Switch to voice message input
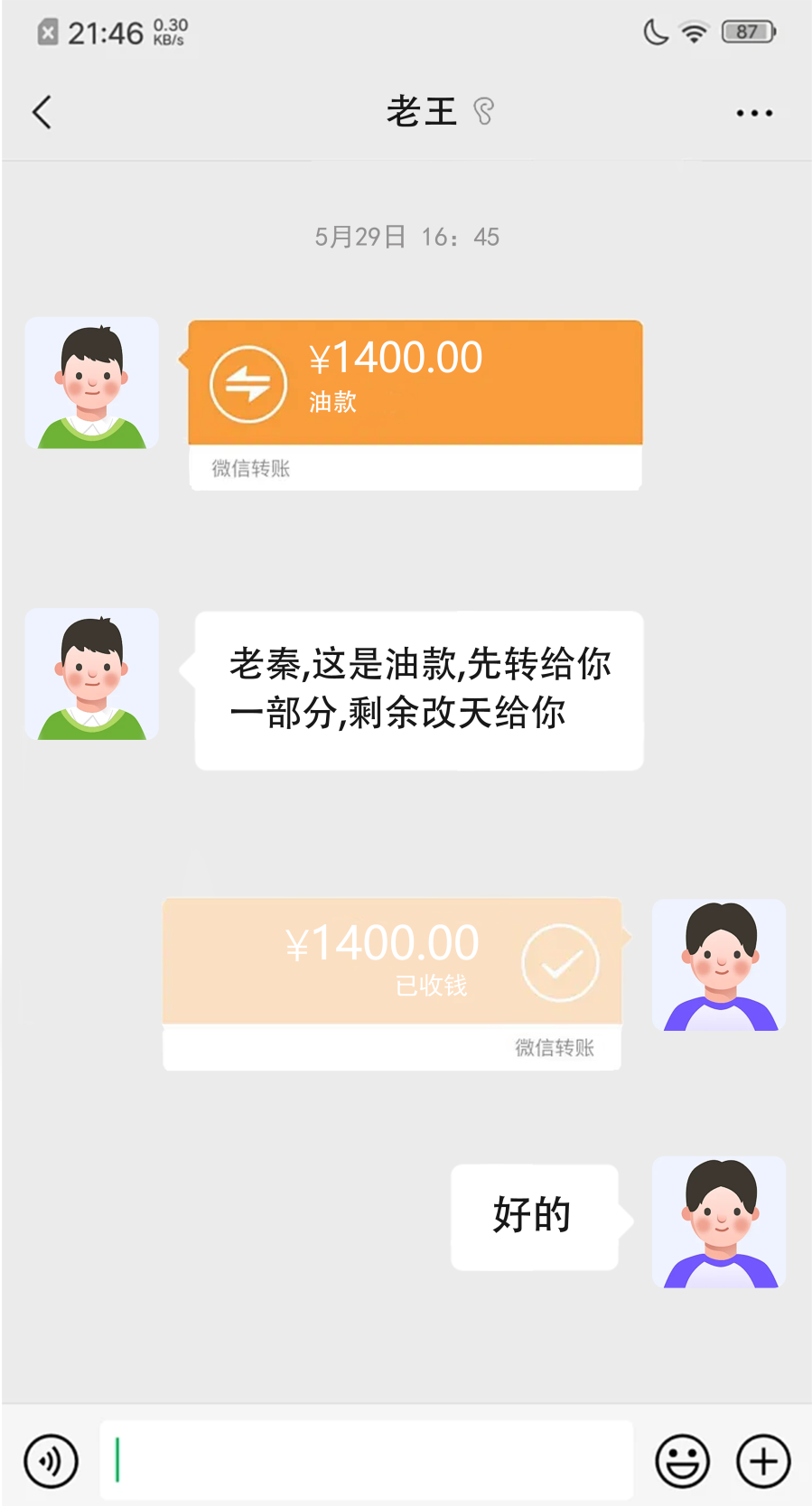Image resolution: width=812 pixels, height=1506 pixels. click(x=51, y=1461)
